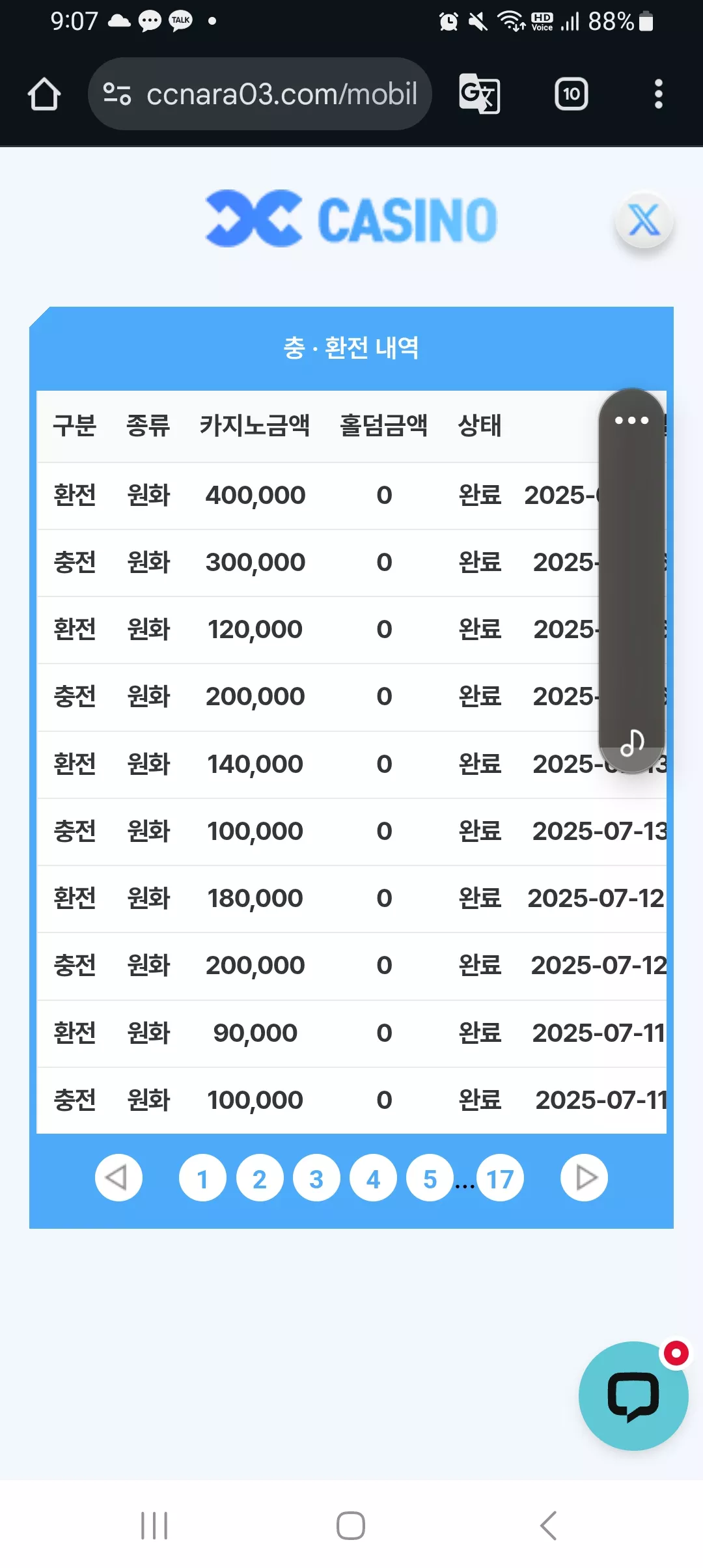Tap the next page arrow

(584, 1177)
